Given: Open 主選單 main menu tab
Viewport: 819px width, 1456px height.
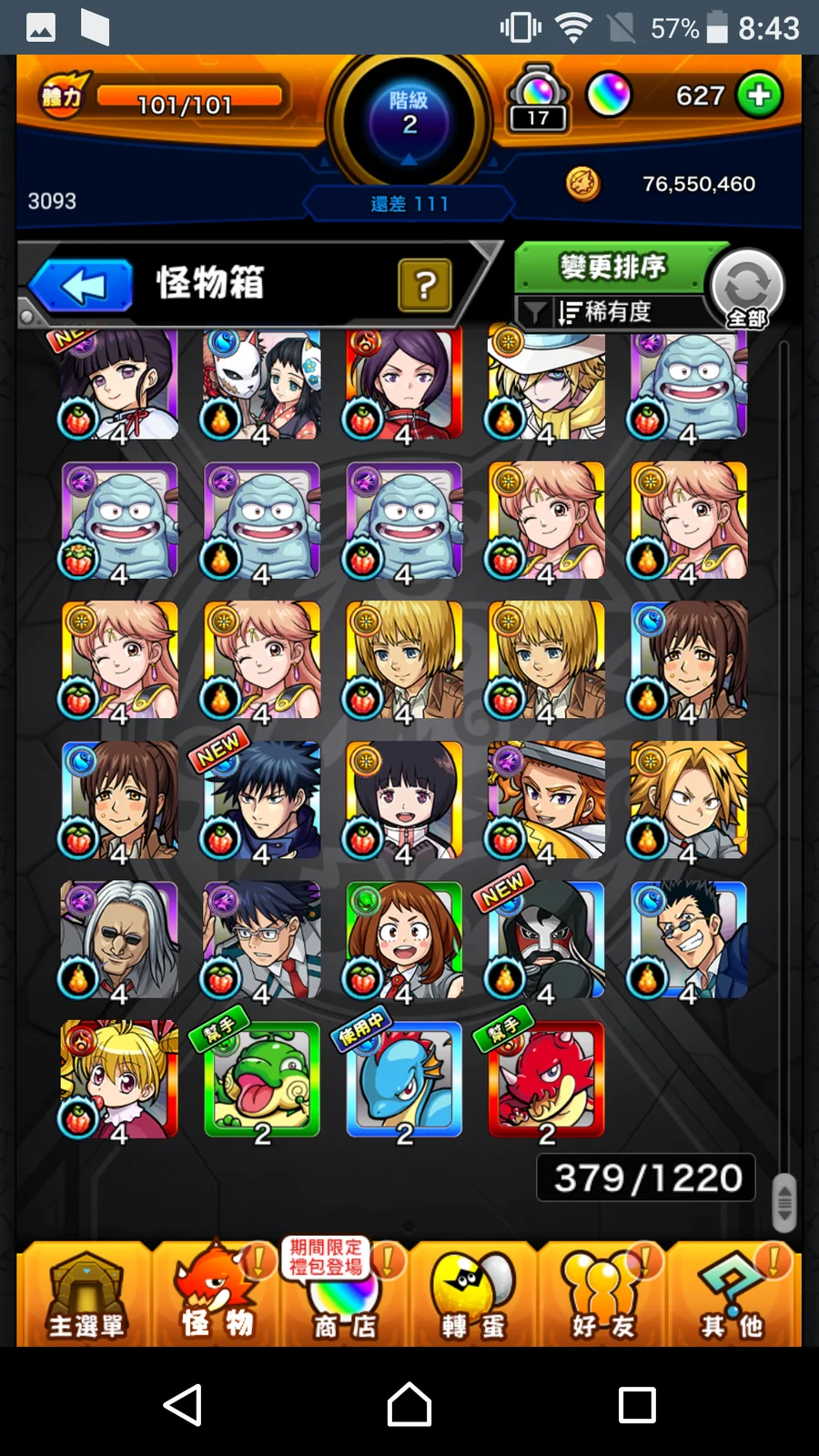Looking at the screenshot, I should point(86,1294).
